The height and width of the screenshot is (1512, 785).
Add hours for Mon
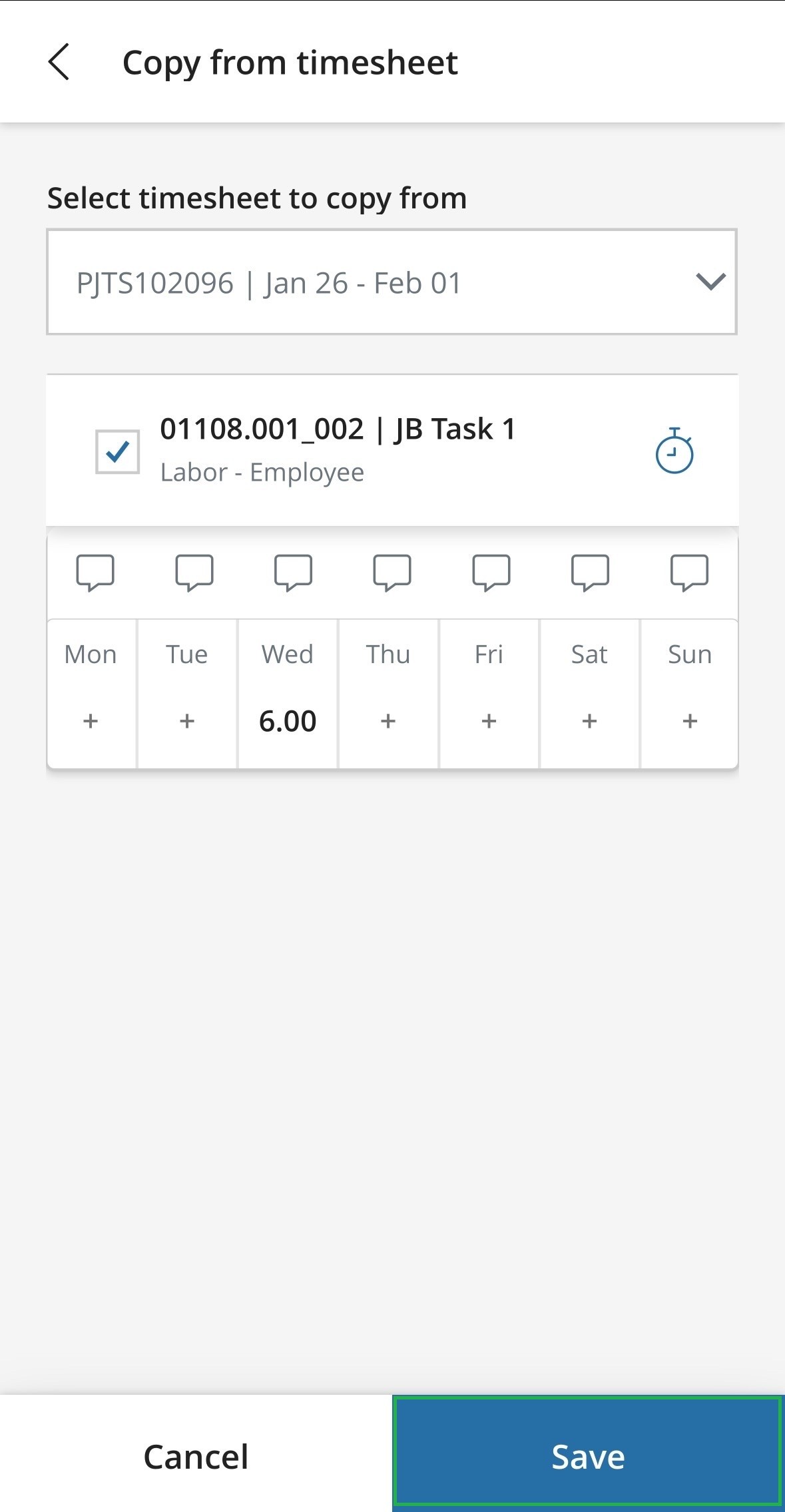(91, 720)
